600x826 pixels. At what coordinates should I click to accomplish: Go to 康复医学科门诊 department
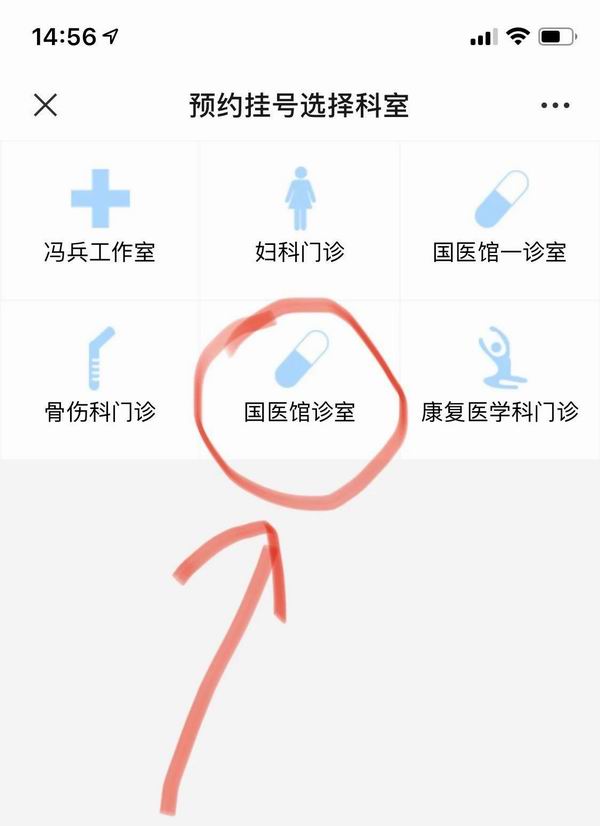[499, 380]
